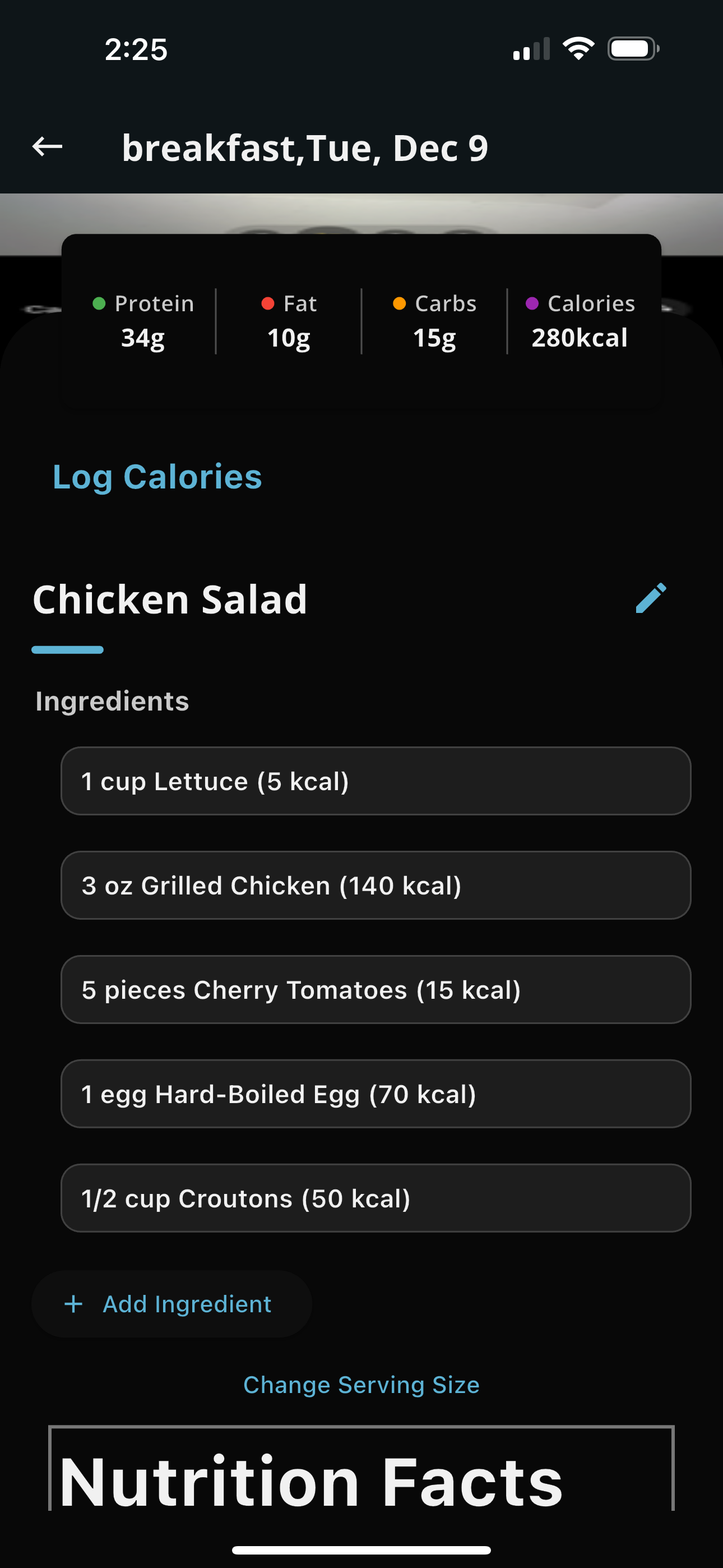Tap the battery indicator in the status bar
723x1568 pixels.
coord(633,49)
